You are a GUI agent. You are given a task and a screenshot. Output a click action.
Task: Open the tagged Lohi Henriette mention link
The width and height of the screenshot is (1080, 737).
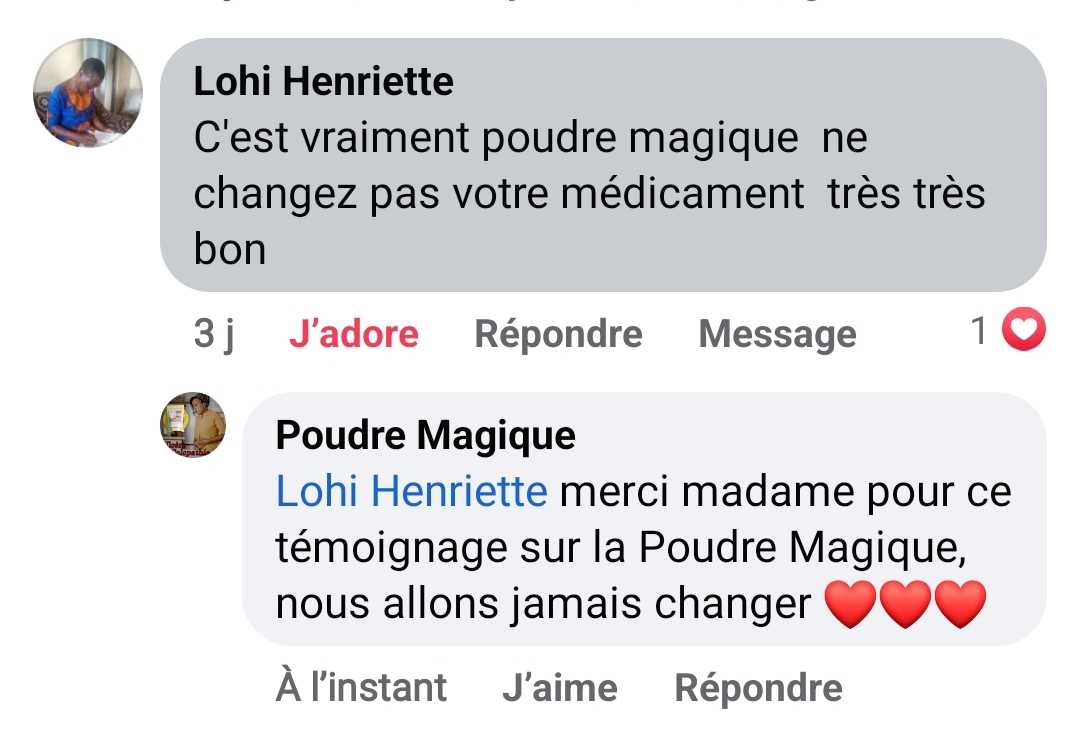[x=411, y=492]
